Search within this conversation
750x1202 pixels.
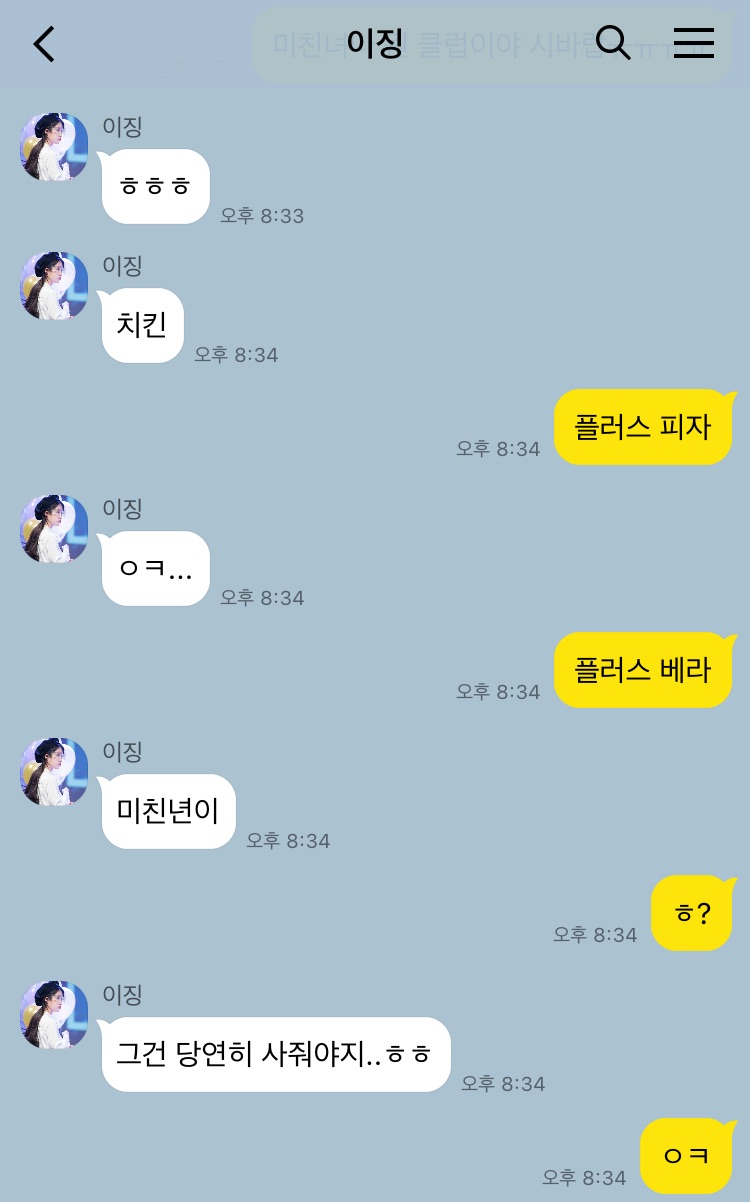point(612,42)
